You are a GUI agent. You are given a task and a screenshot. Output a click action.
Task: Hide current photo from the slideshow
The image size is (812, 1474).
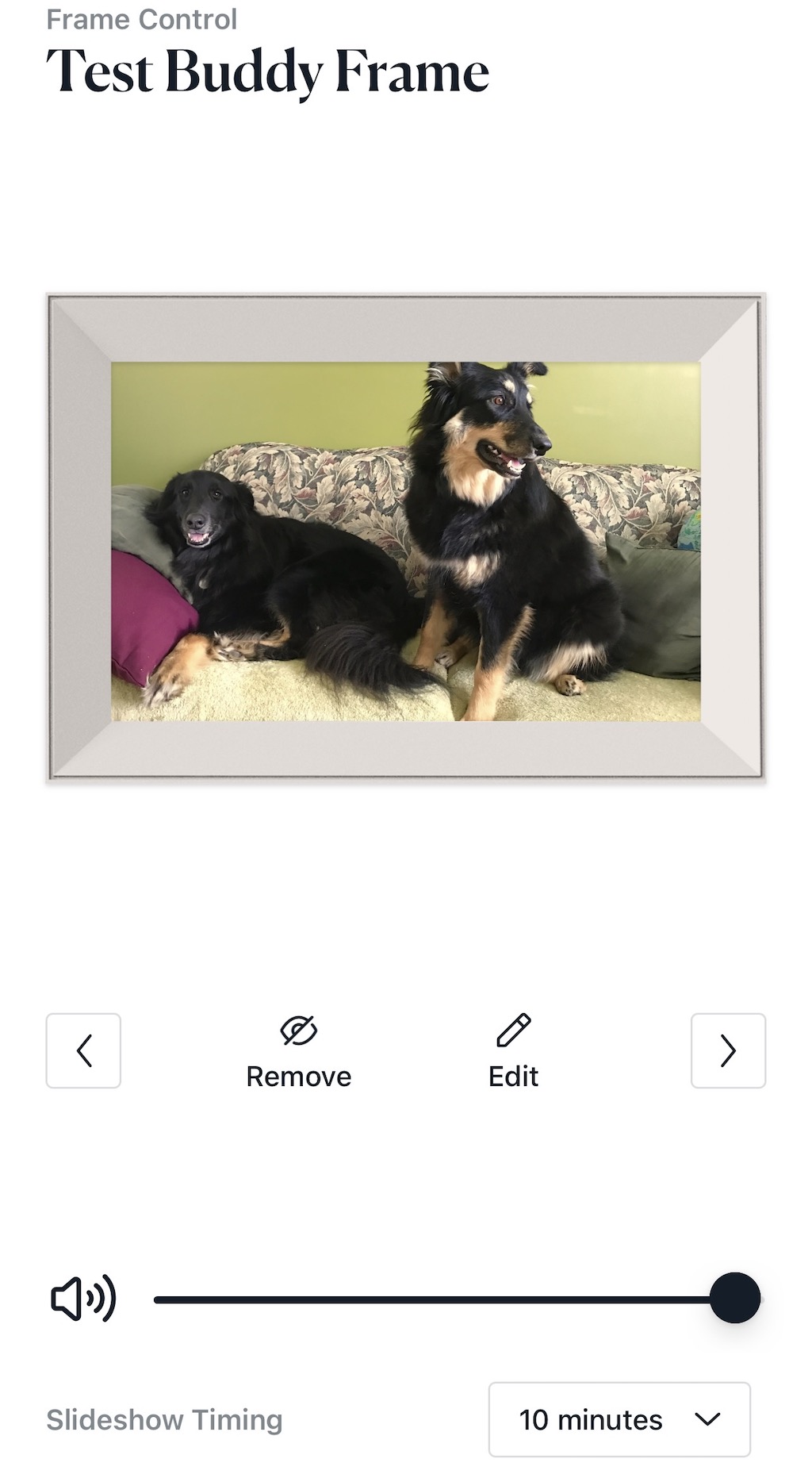pos(299,1051)
